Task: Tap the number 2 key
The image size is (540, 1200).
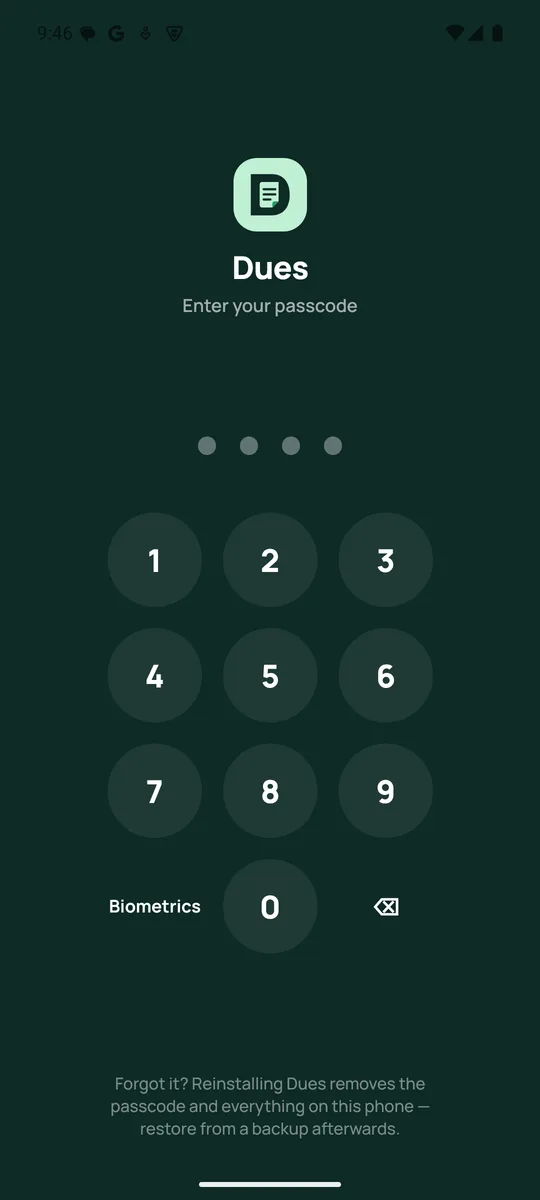Action: click(270, 560)
